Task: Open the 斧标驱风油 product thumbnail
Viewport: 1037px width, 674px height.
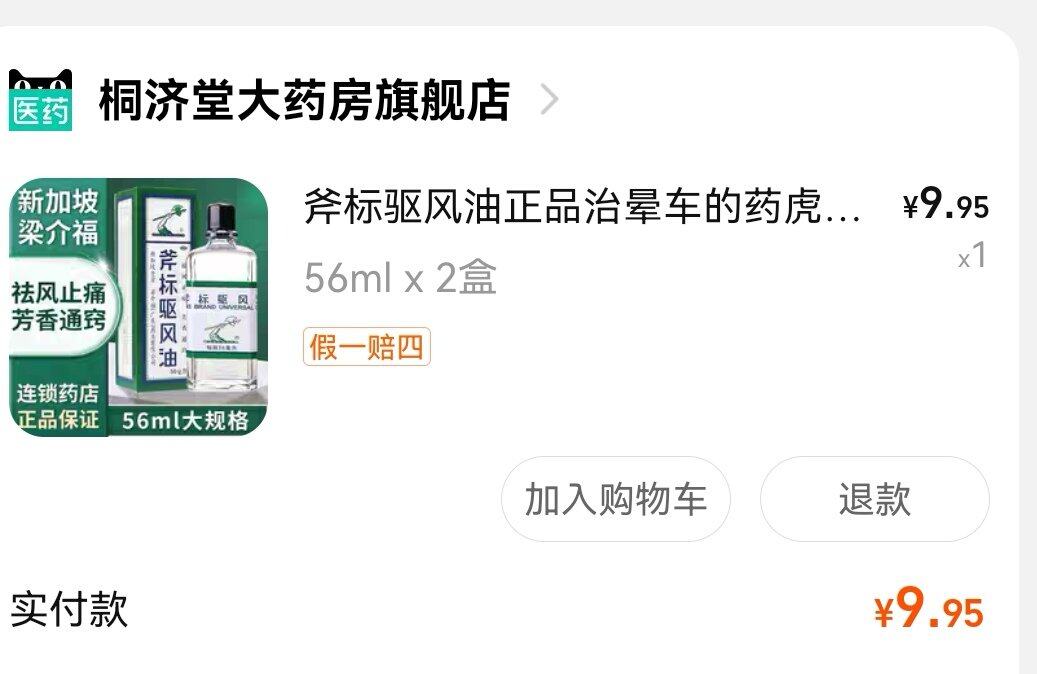Action: (x=139, y=307)
